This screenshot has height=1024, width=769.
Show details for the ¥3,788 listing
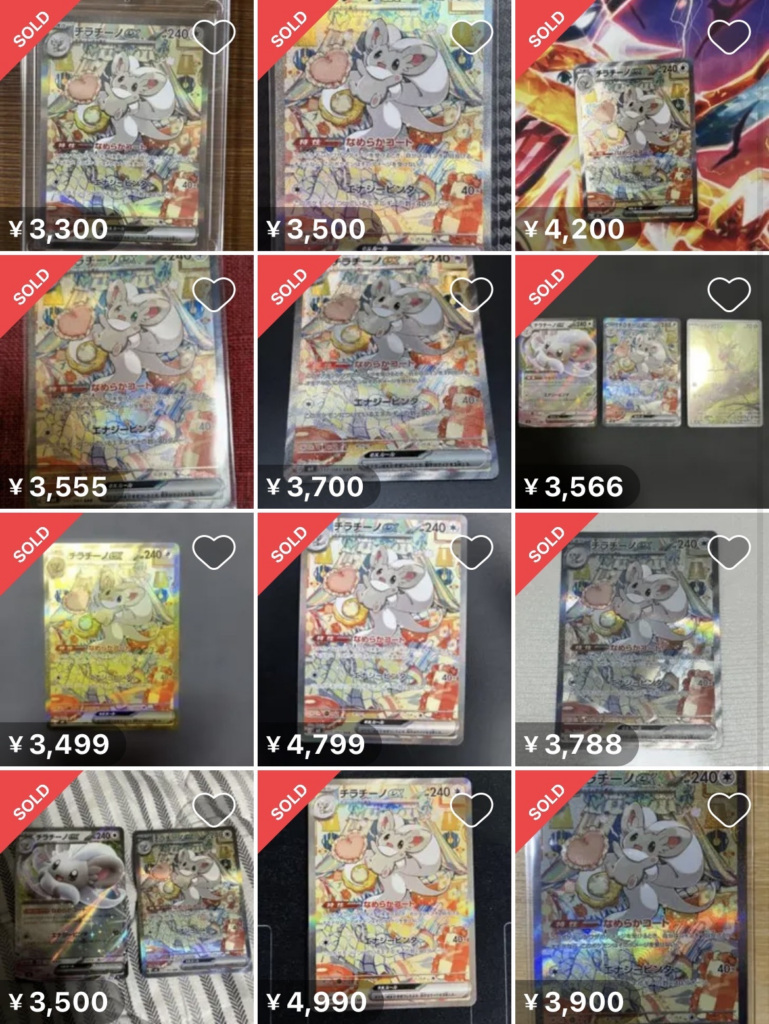[x=640, y=635]
